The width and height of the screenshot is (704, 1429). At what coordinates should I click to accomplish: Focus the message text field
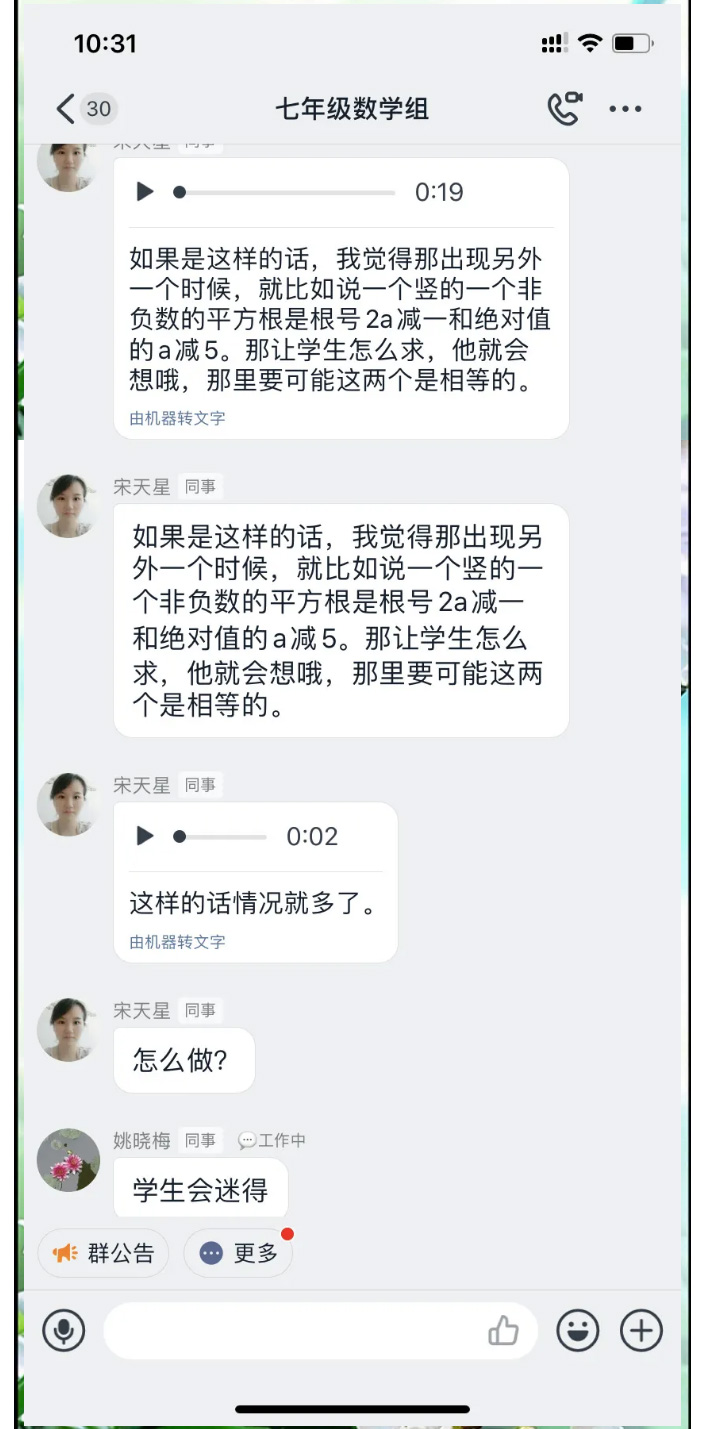290,1331
